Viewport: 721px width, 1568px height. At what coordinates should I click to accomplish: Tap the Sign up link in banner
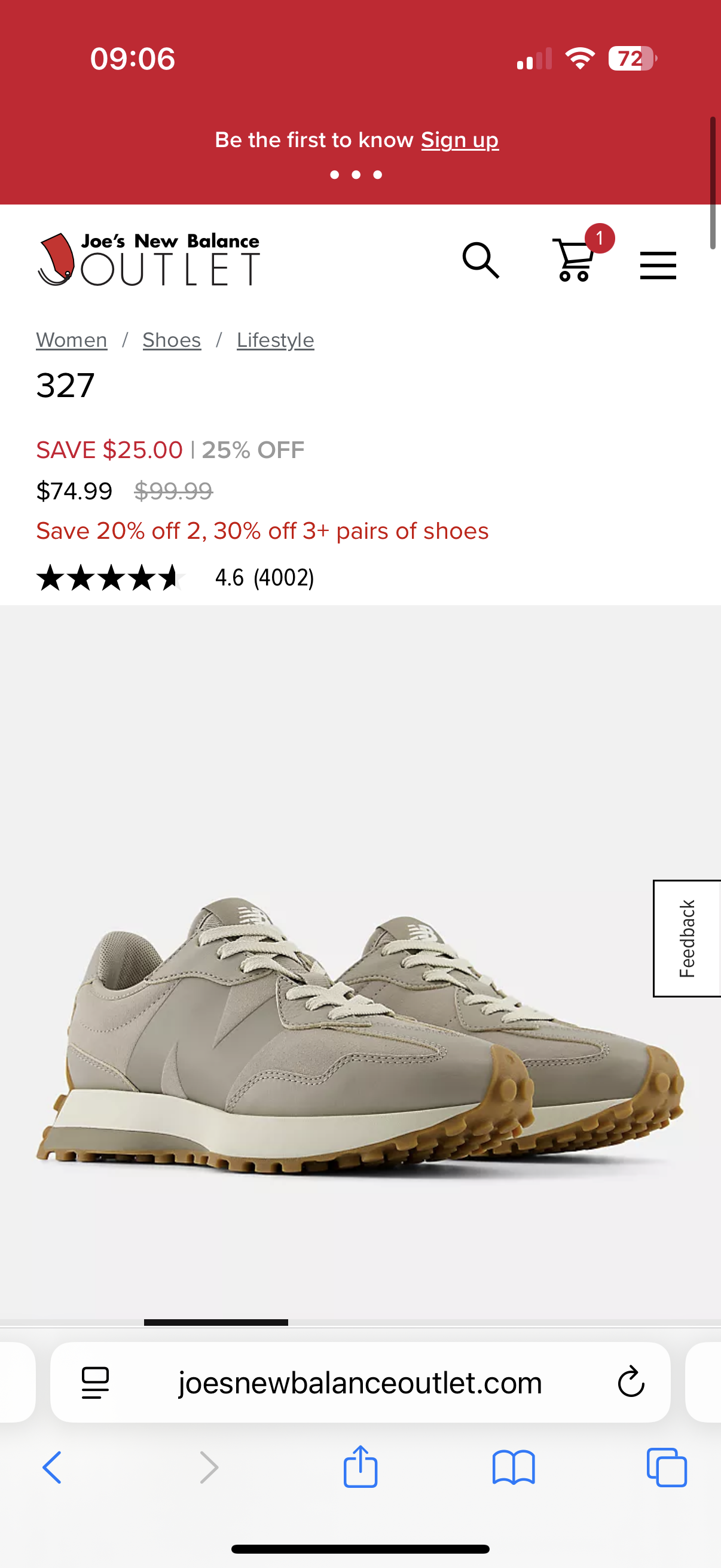coord(459,141)
